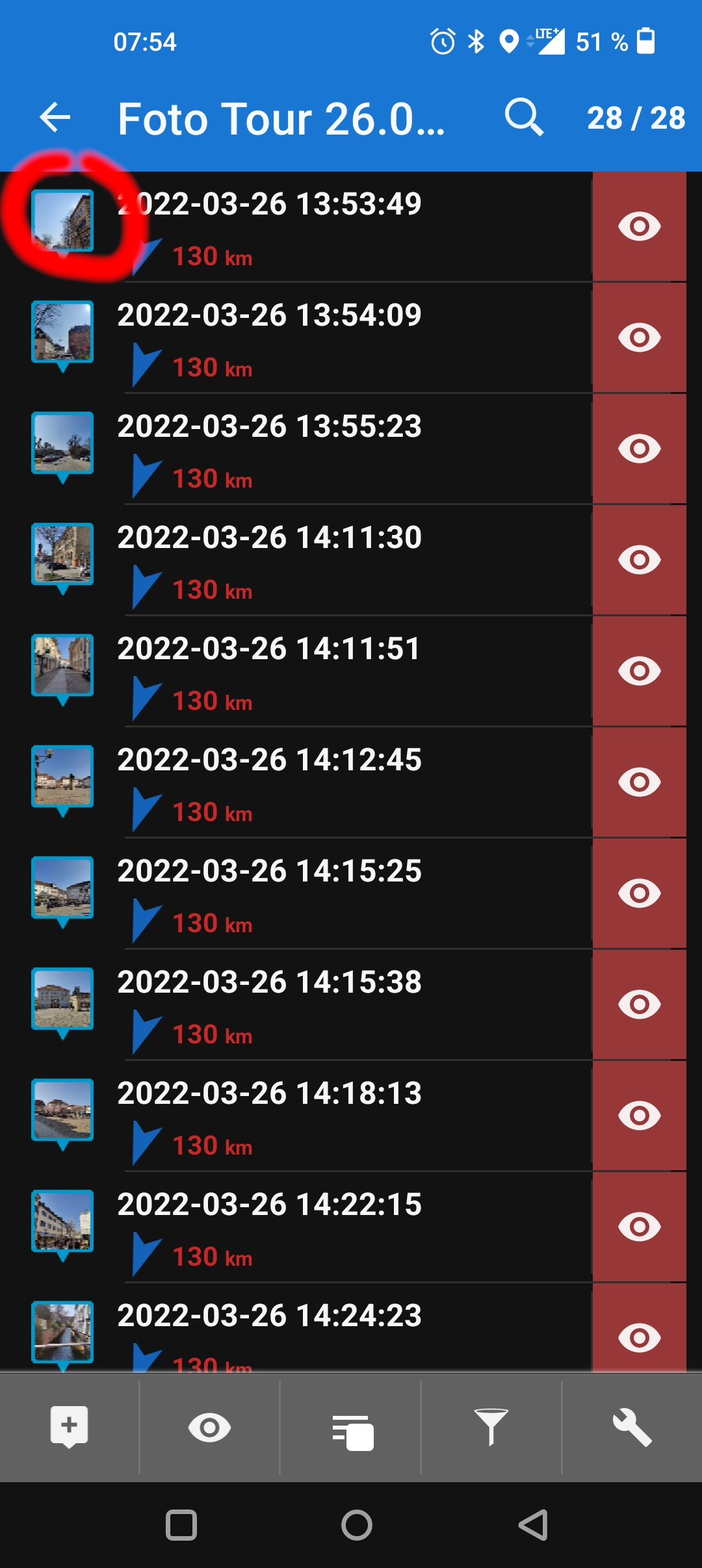Image resolution: width=702 pixels, height=1568 pixels.
Task: Toggle visibility of all points in toolbar
Action: (209, 1427)
